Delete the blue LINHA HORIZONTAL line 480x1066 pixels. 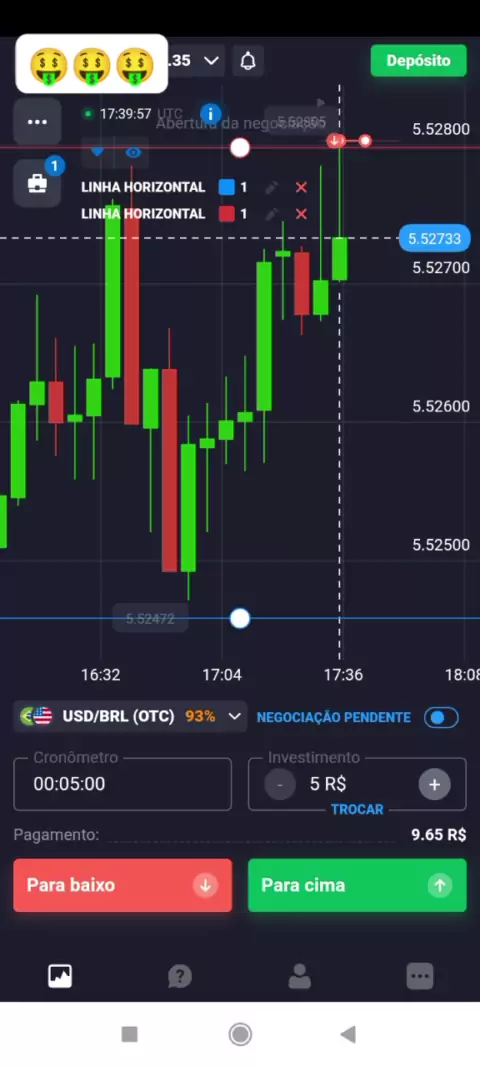(301, 187)
